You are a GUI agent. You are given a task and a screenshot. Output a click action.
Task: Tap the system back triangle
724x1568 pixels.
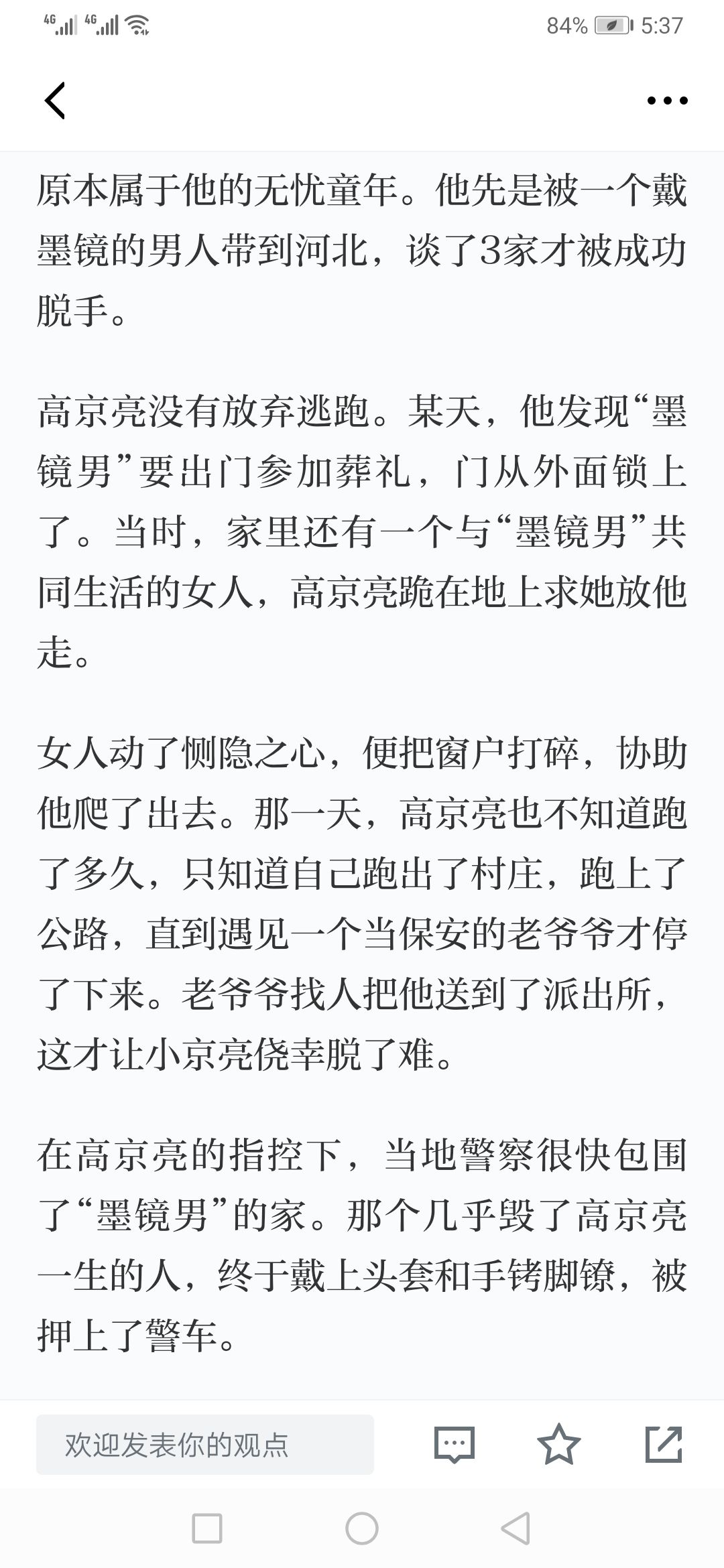tap(516, 1529)
